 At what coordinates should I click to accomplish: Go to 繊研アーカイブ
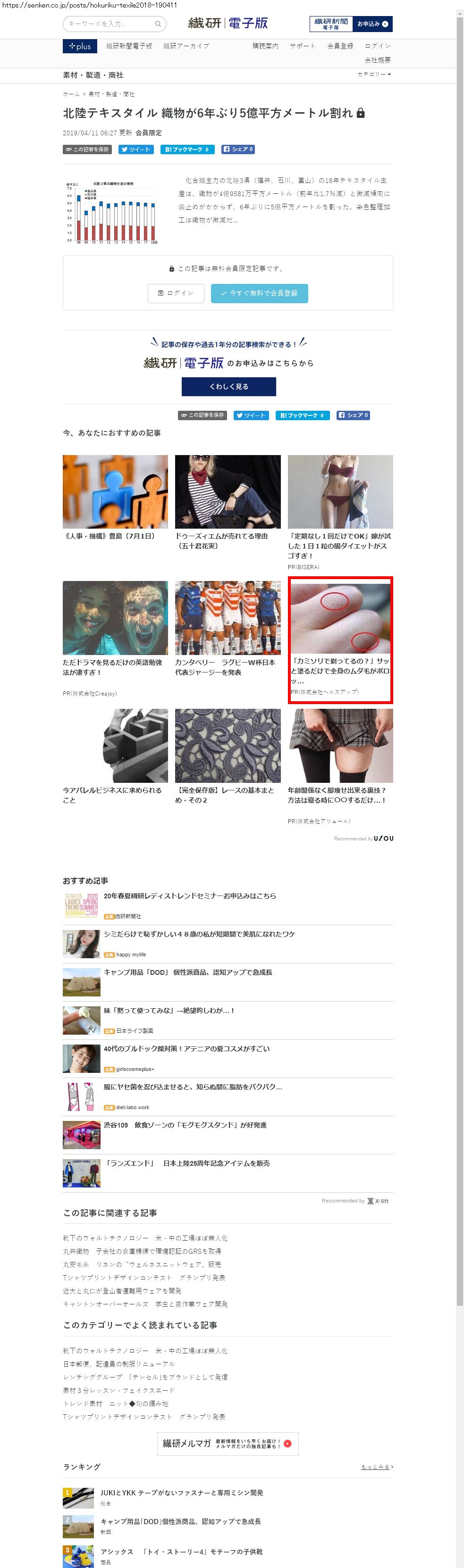(x=186, y=46)
